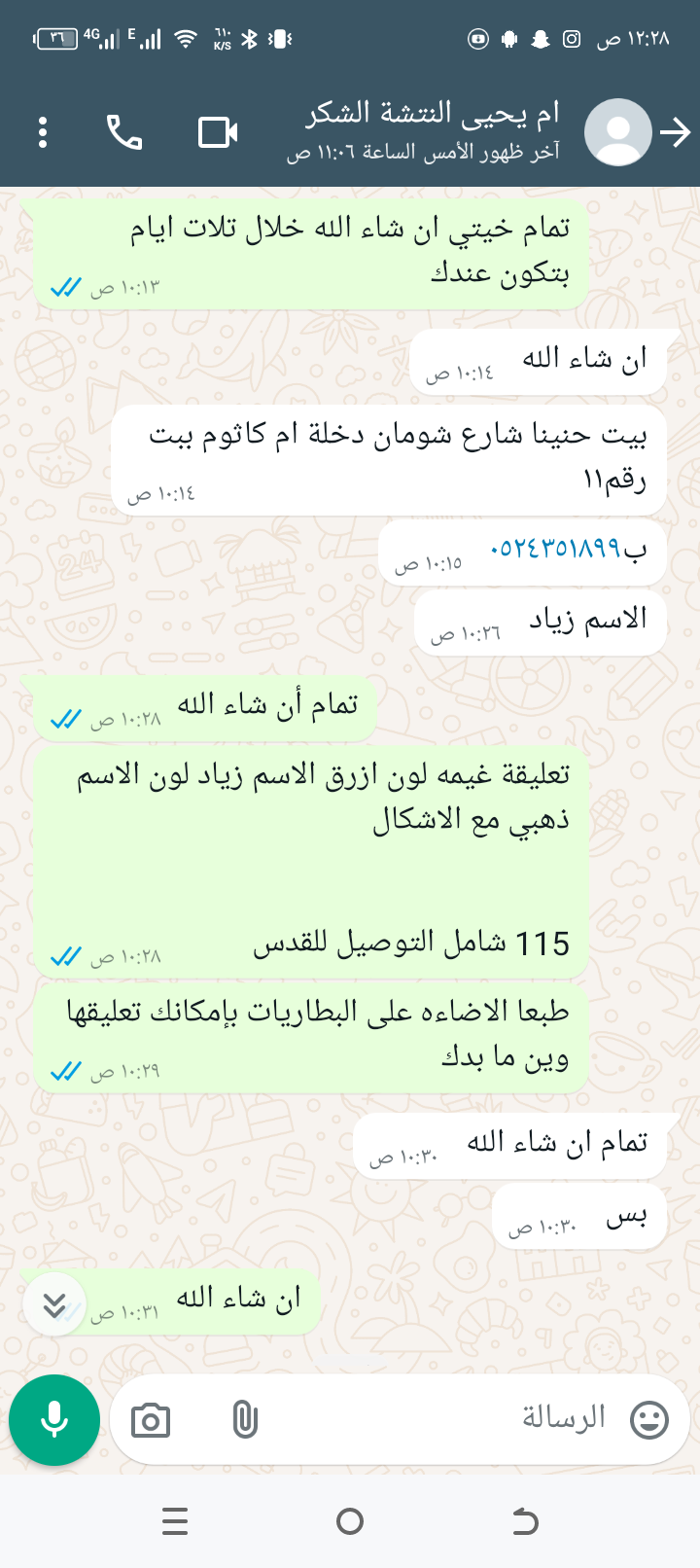Tap the system back button
Image resolution: width=700 pixels, height=1568 pixels.
pyautogui.click(x=525, y=1521)
